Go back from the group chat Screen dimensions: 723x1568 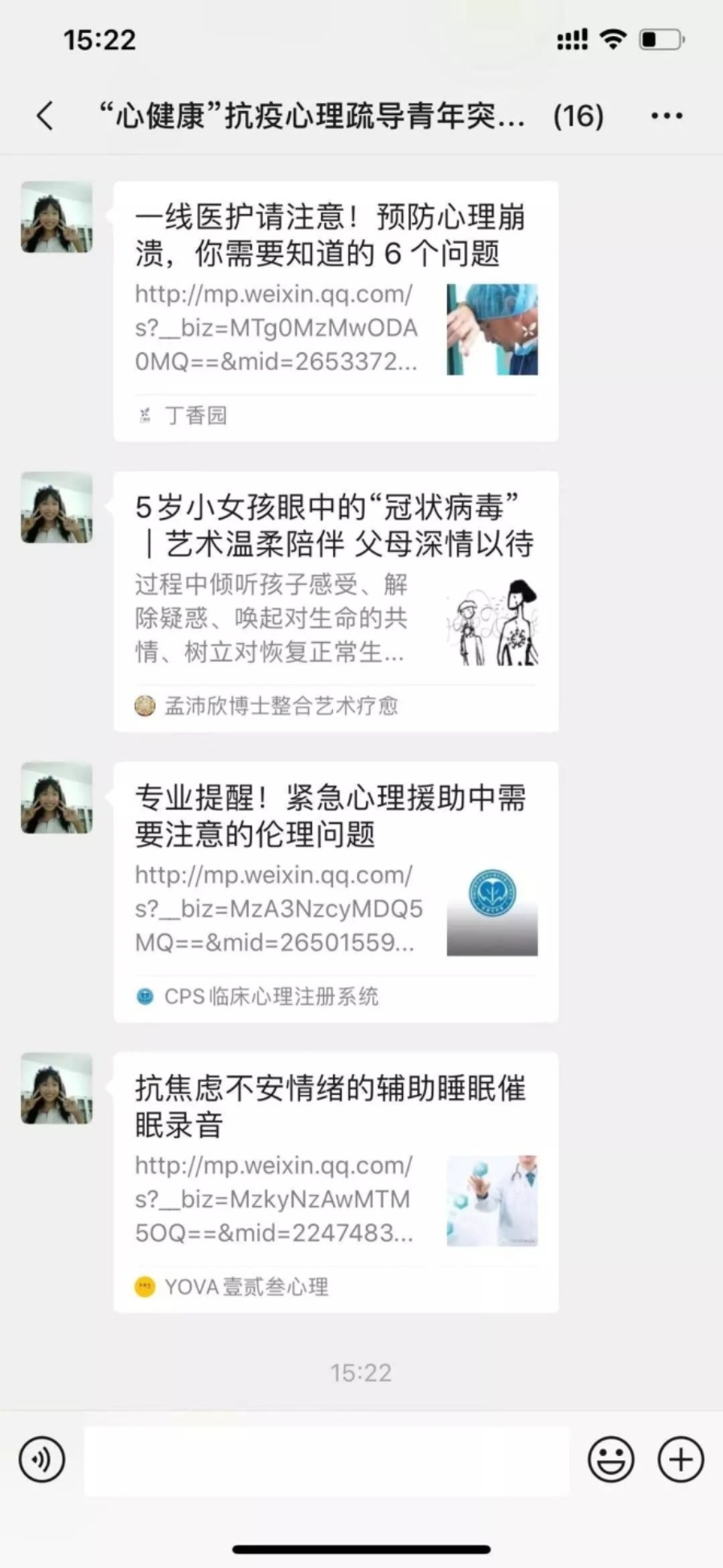coord(45,117)
